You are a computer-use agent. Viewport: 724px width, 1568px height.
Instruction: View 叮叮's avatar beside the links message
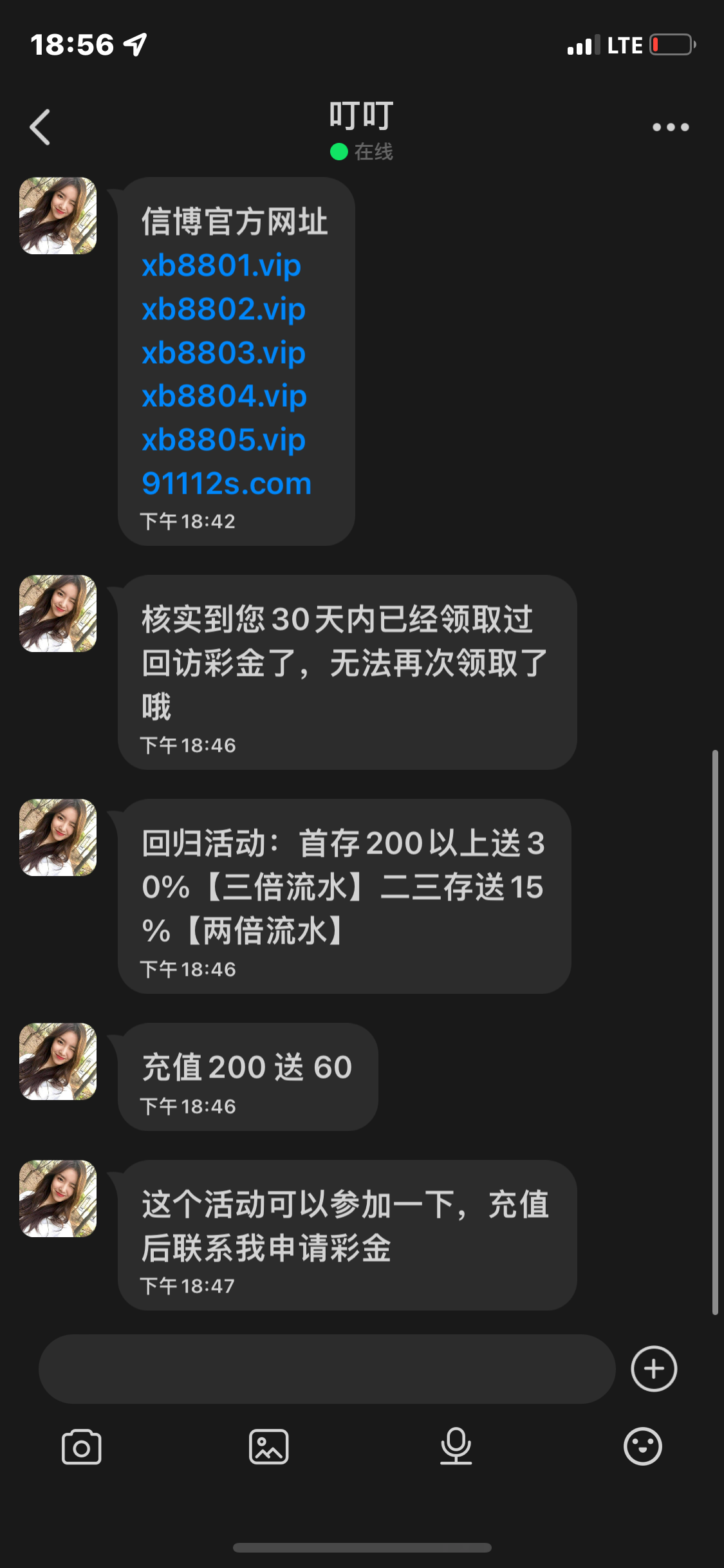pyautogui.click(x=58, y=216)
